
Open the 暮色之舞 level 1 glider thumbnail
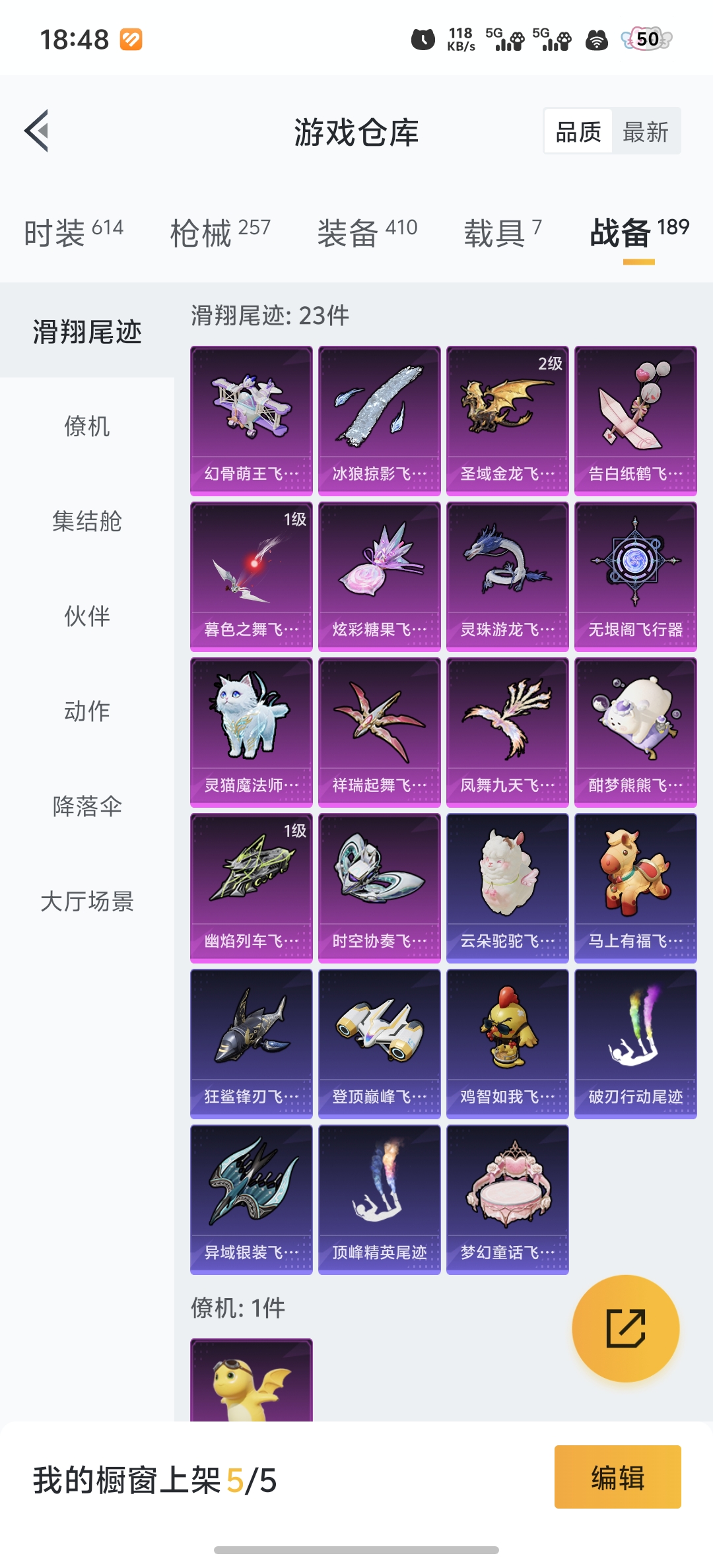(x=251, y=575)
